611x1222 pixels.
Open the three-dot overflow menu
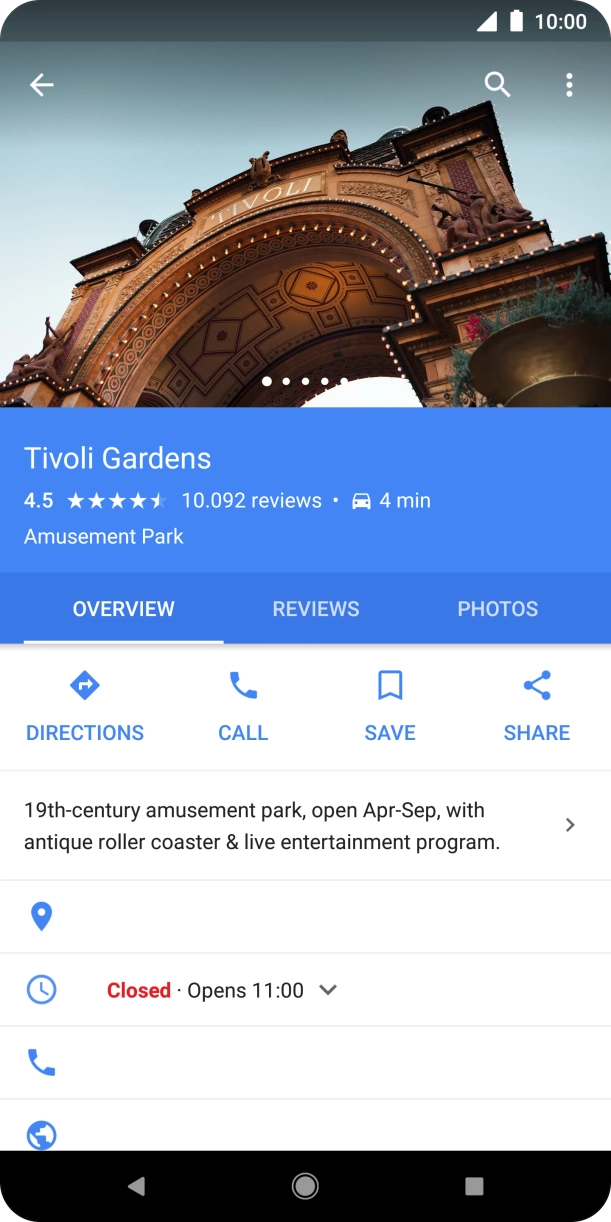click(569, 85)
